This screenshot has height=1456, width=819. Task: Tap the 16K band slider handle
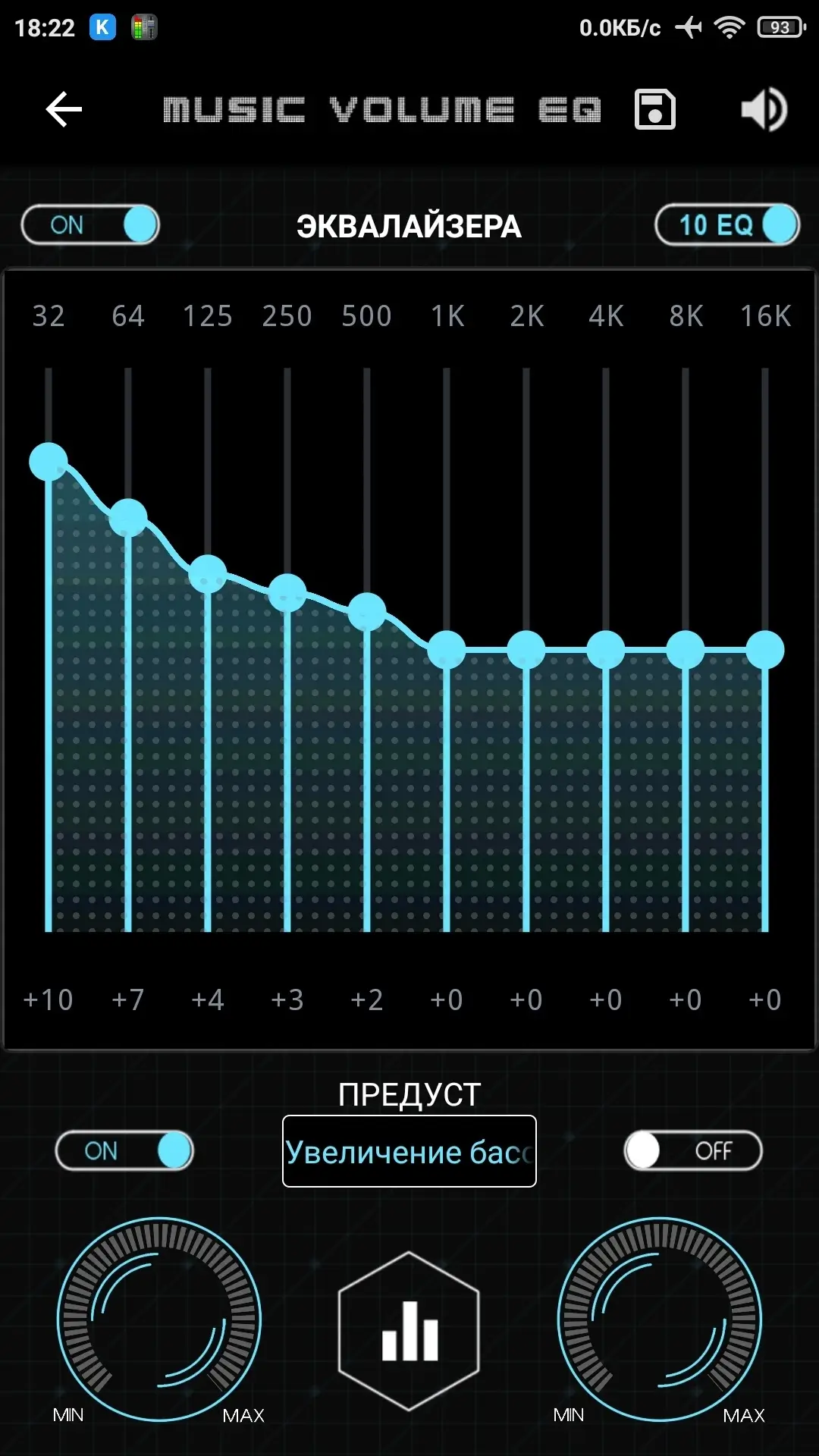765,650
